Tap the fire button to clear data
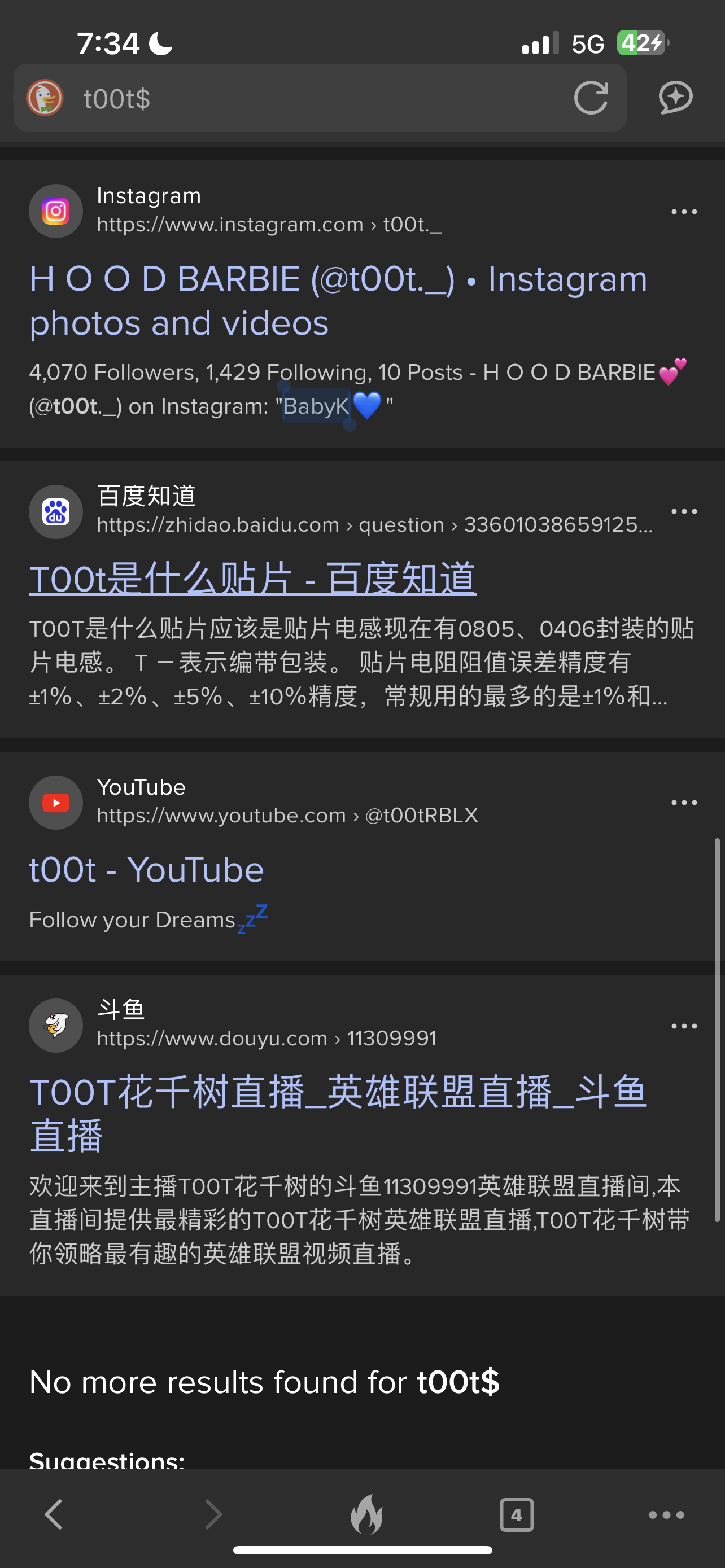Image resolution: width=725 pixels, height=1568 pixels. click(366, 1514)
